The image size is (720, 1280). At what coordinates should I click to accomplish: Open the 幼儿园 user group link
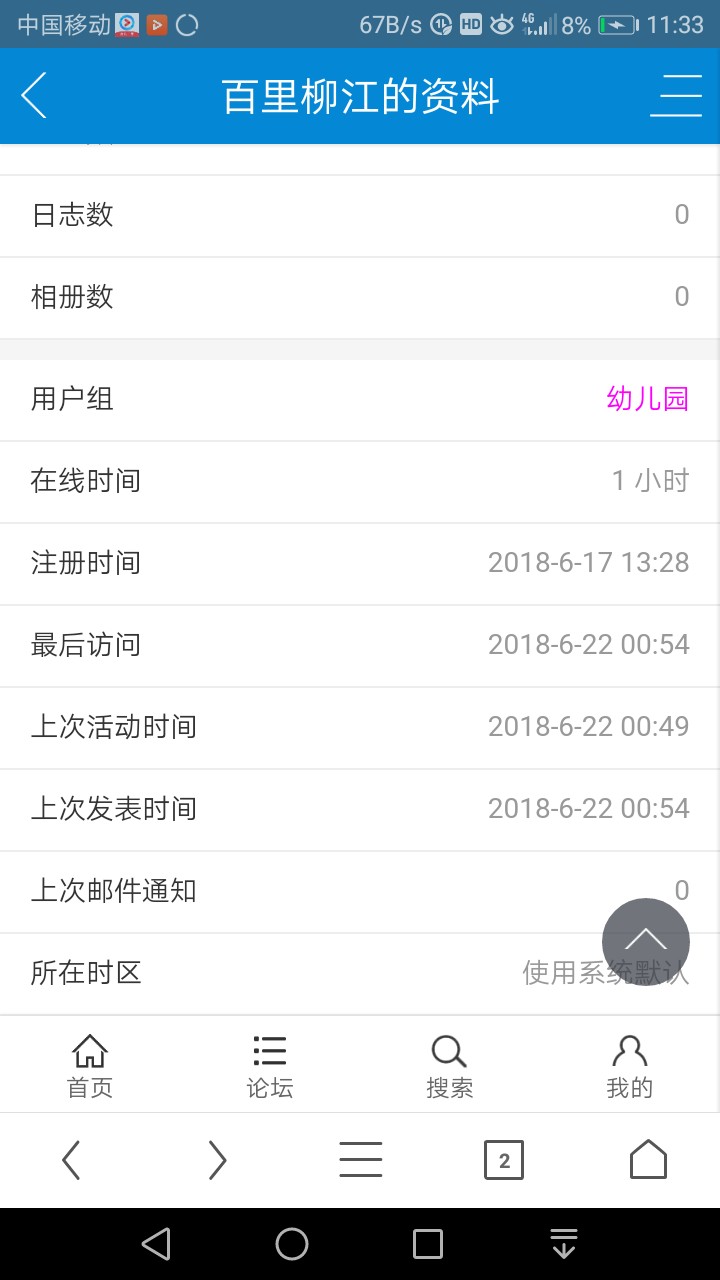click(x=648, y=399)
